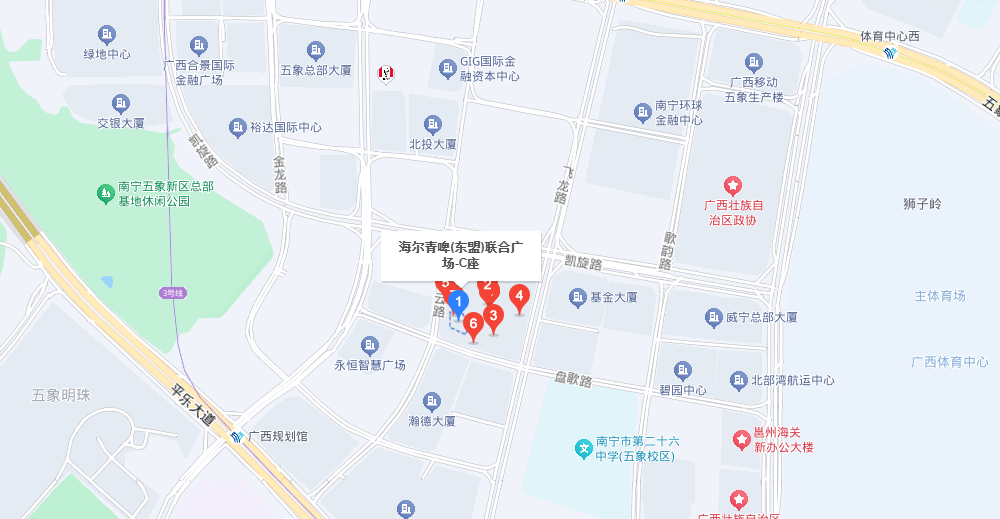
Task: Open red map marker number 4
Action: coord(519,297)
